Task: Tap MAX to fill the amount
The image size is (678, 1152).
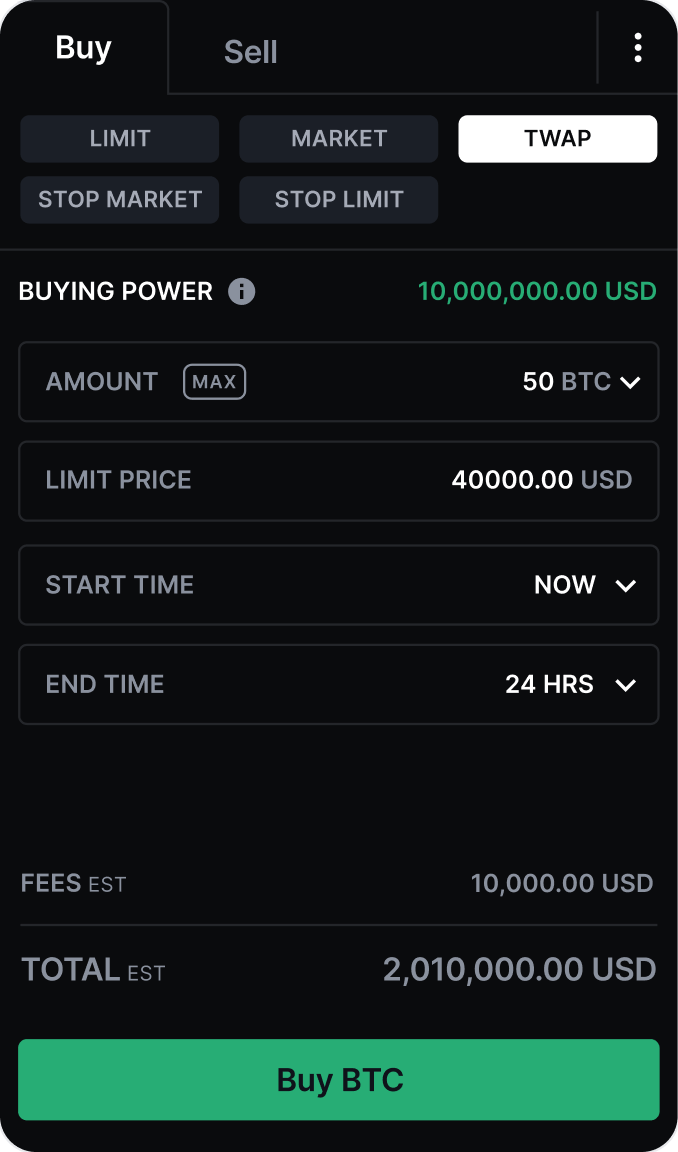Action: (214, 382)
